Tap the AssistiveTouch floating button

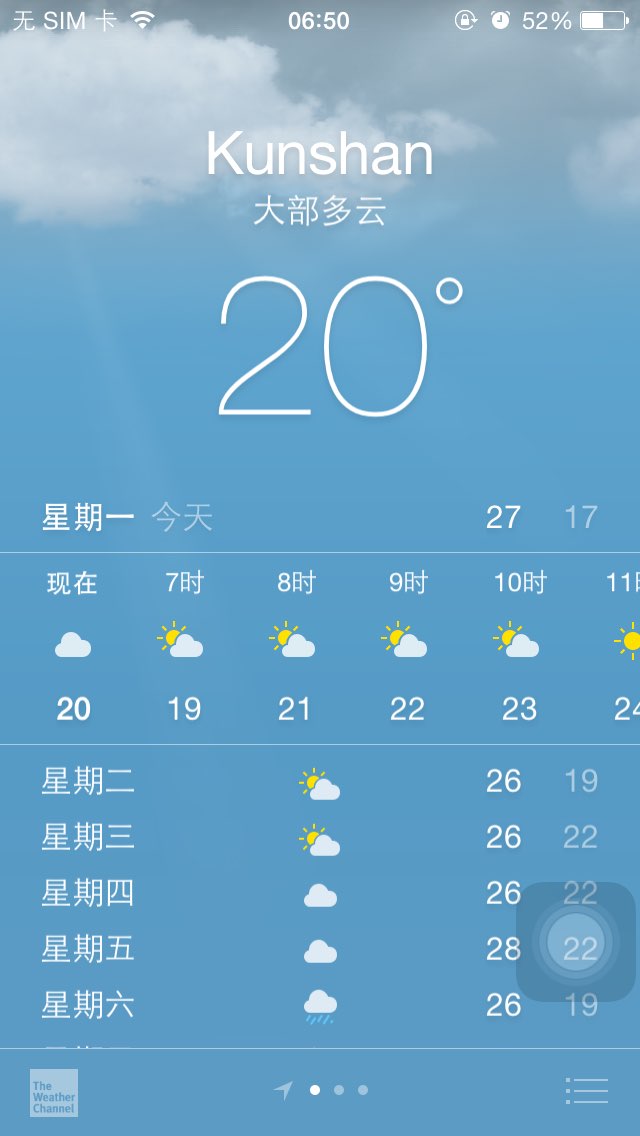pyautogui.click(x=576, y=942)
